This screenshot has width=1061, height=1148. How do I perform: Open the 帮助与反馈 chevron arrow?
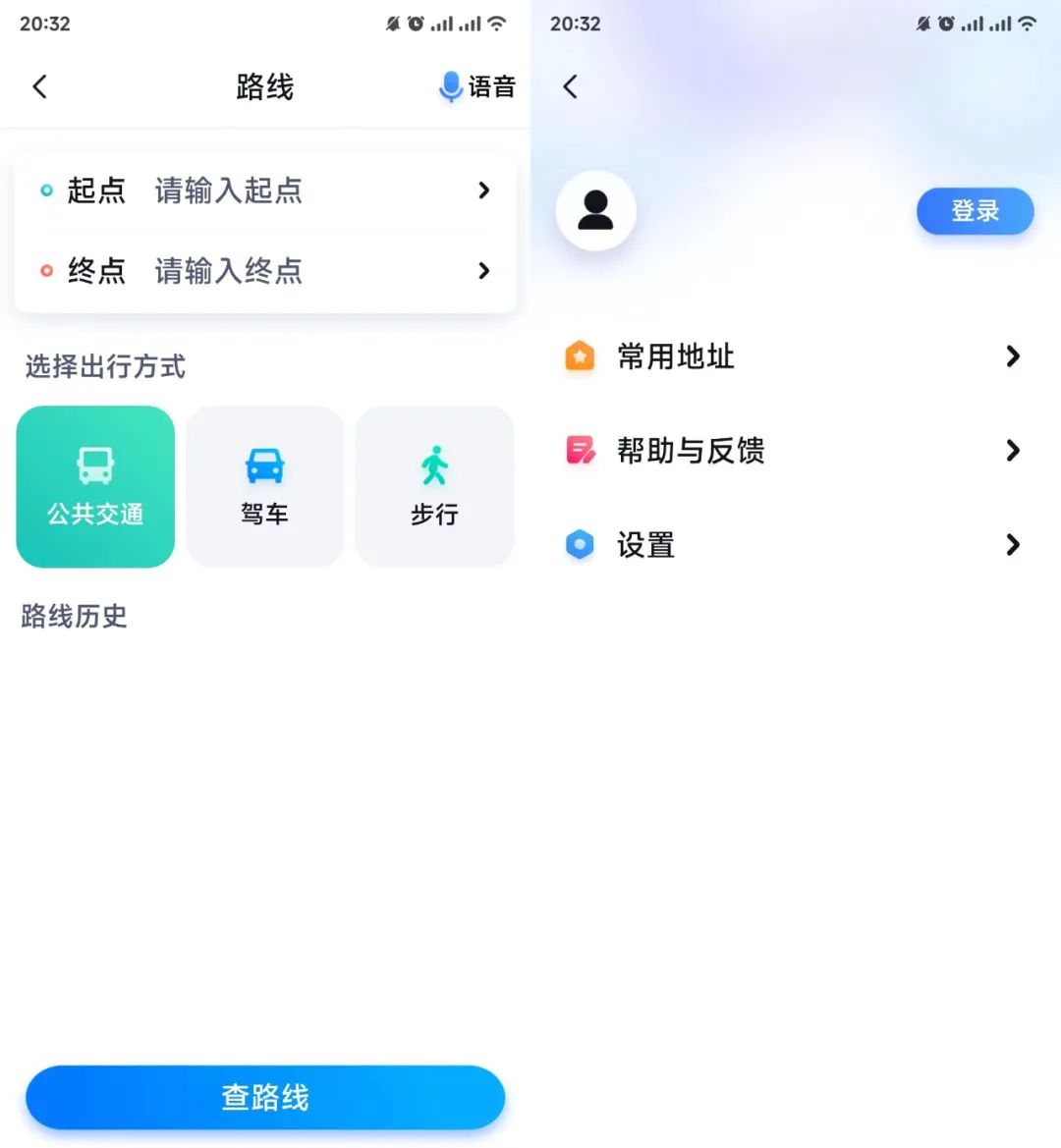click(1013, 451)
